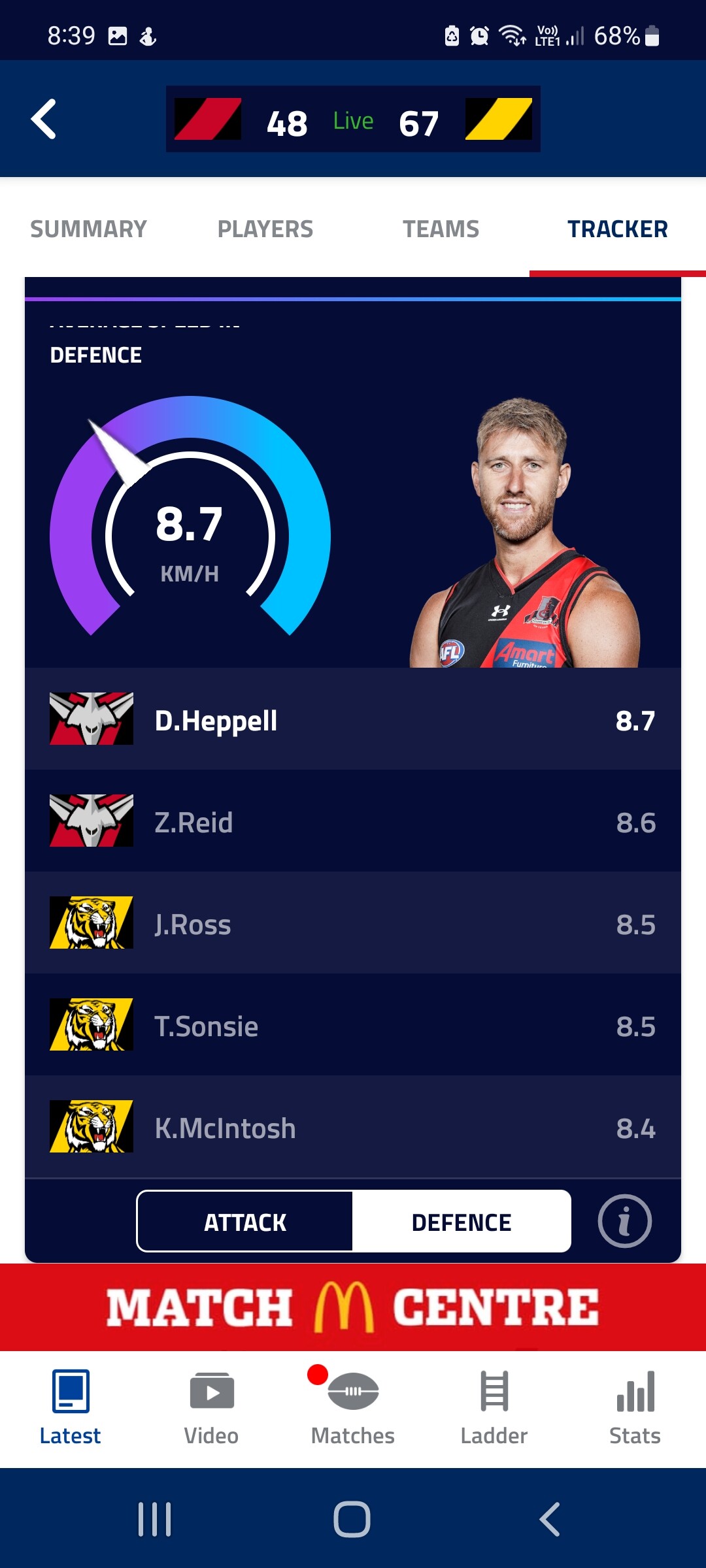Go back using the top-left arrow
Viewport: 706px width, 1568px height.
pos(44,119)
